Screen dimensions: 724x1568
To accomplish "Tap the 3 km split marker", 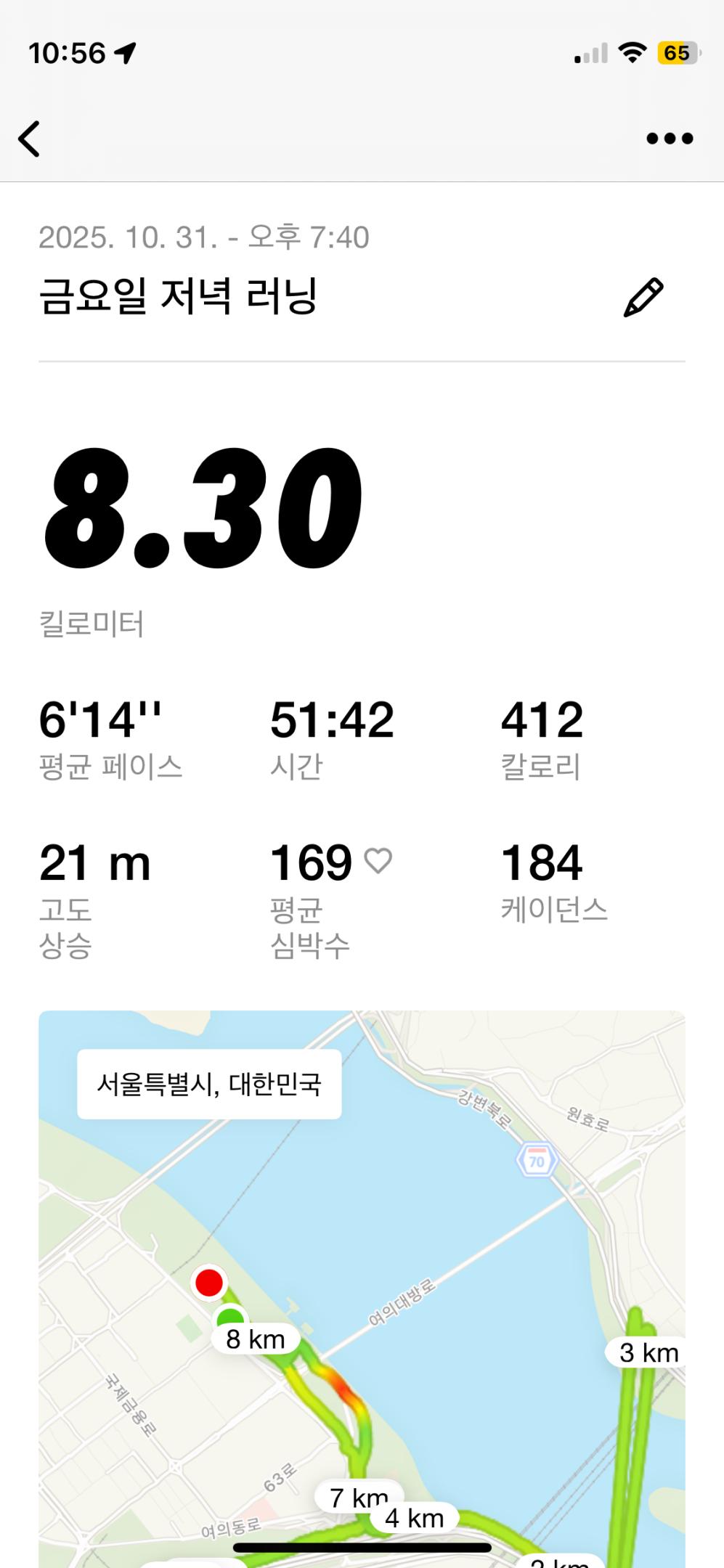I will [650, 1352].
